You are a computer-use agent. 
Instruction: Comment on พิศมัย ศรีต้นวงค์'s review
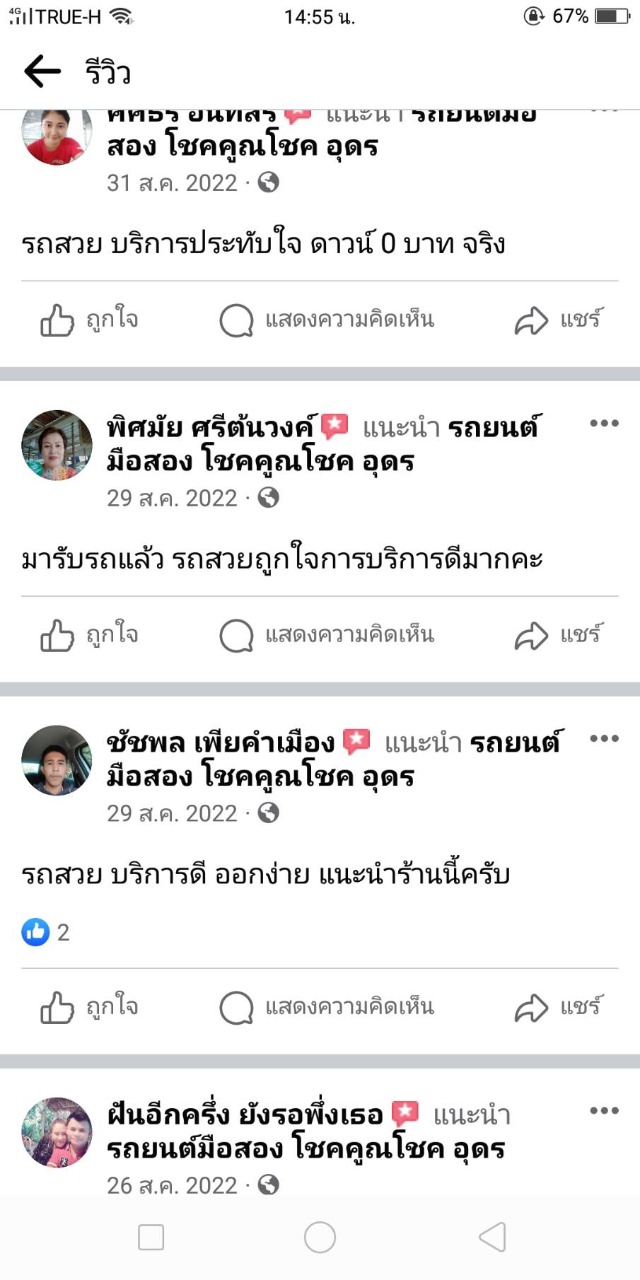326,635
